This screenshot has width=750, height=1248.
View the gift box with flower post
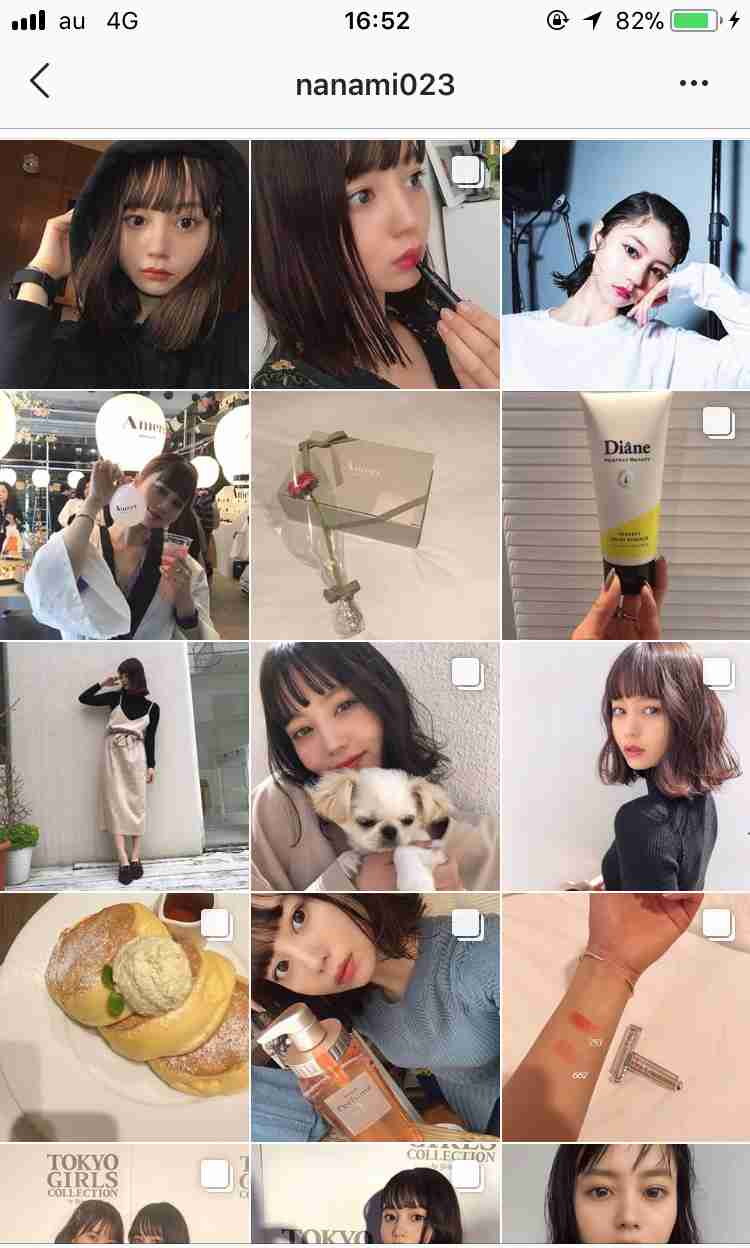point(375,515)
